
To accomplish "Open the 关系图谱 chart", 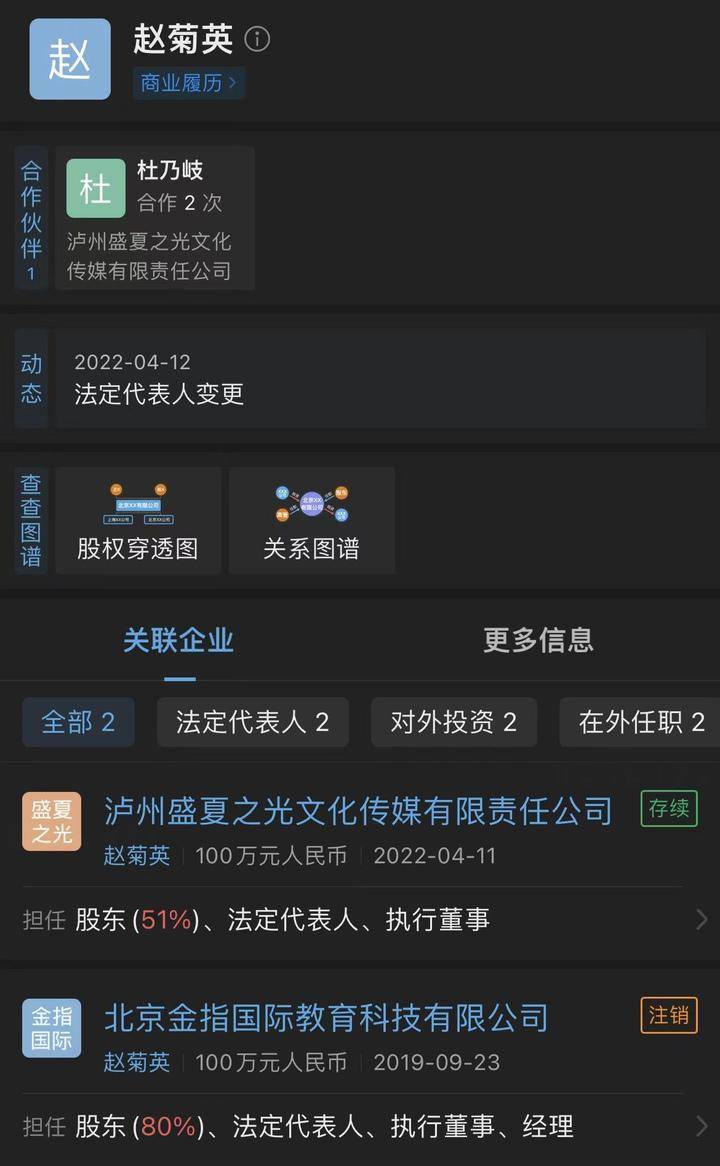I will [311, 521].
